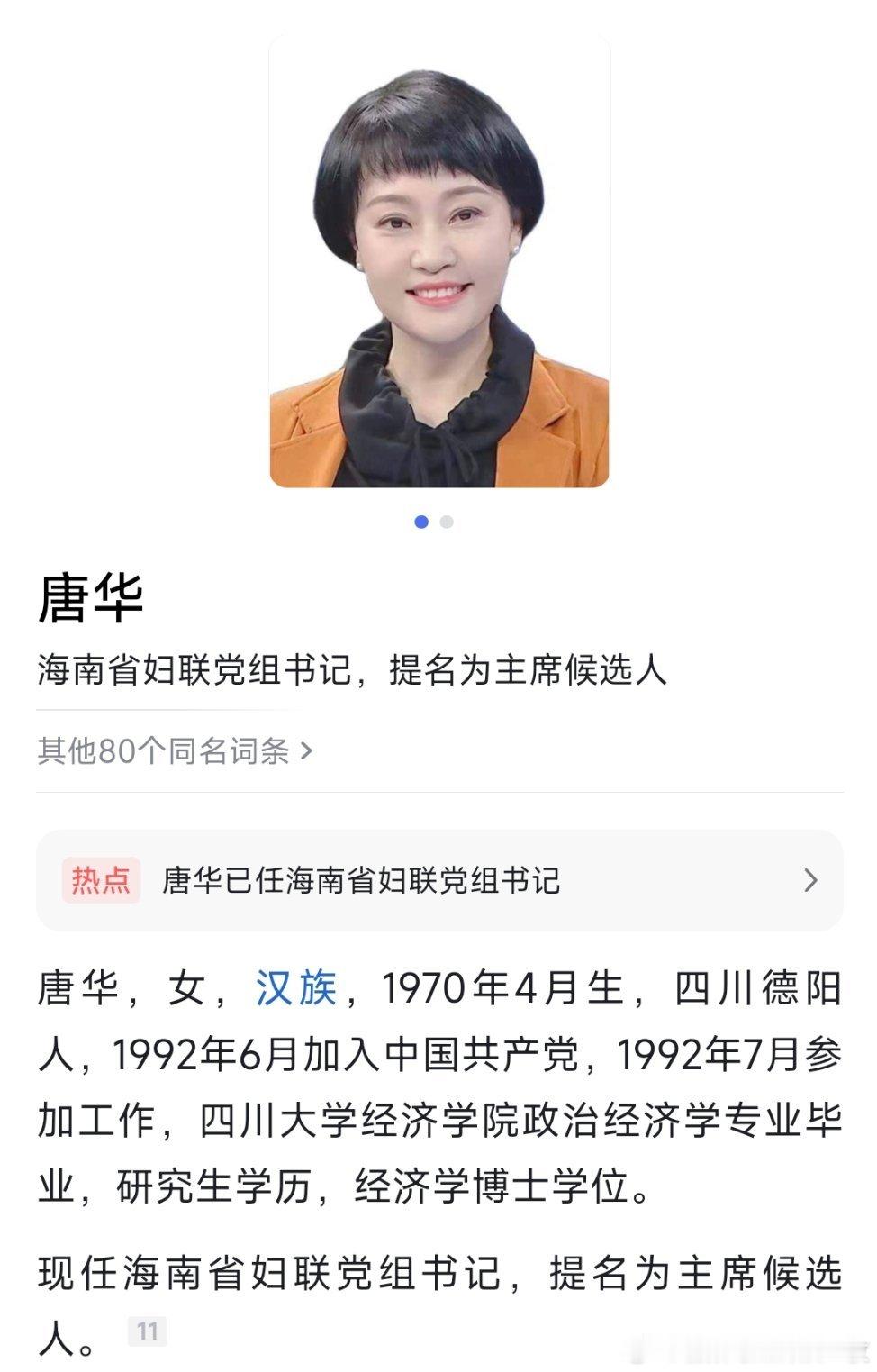Switch carousel back to the first photo
877x1372 pixels.
tap(420, 521)
